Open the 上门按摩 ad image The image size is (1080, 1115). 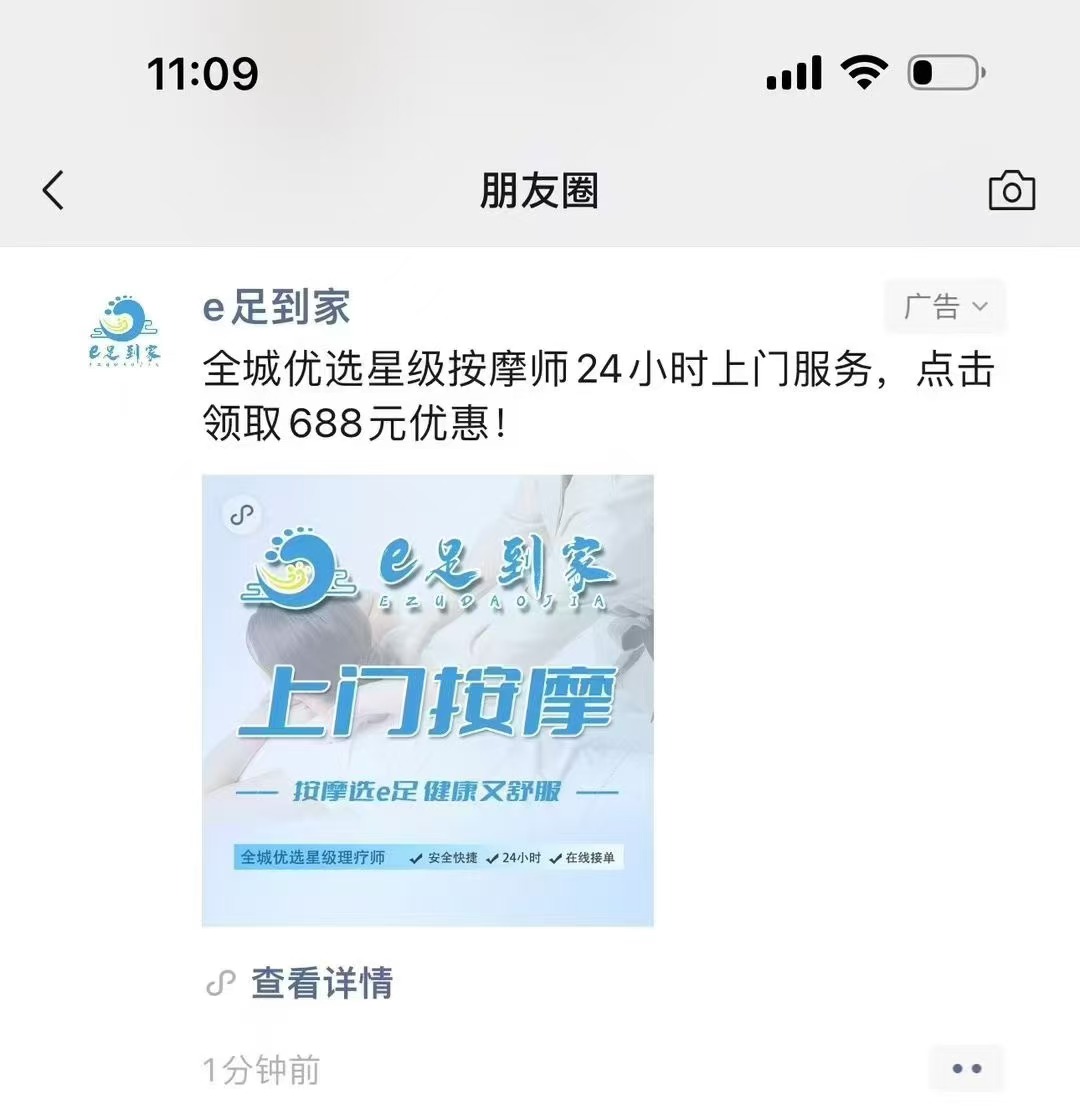(428, 700)
